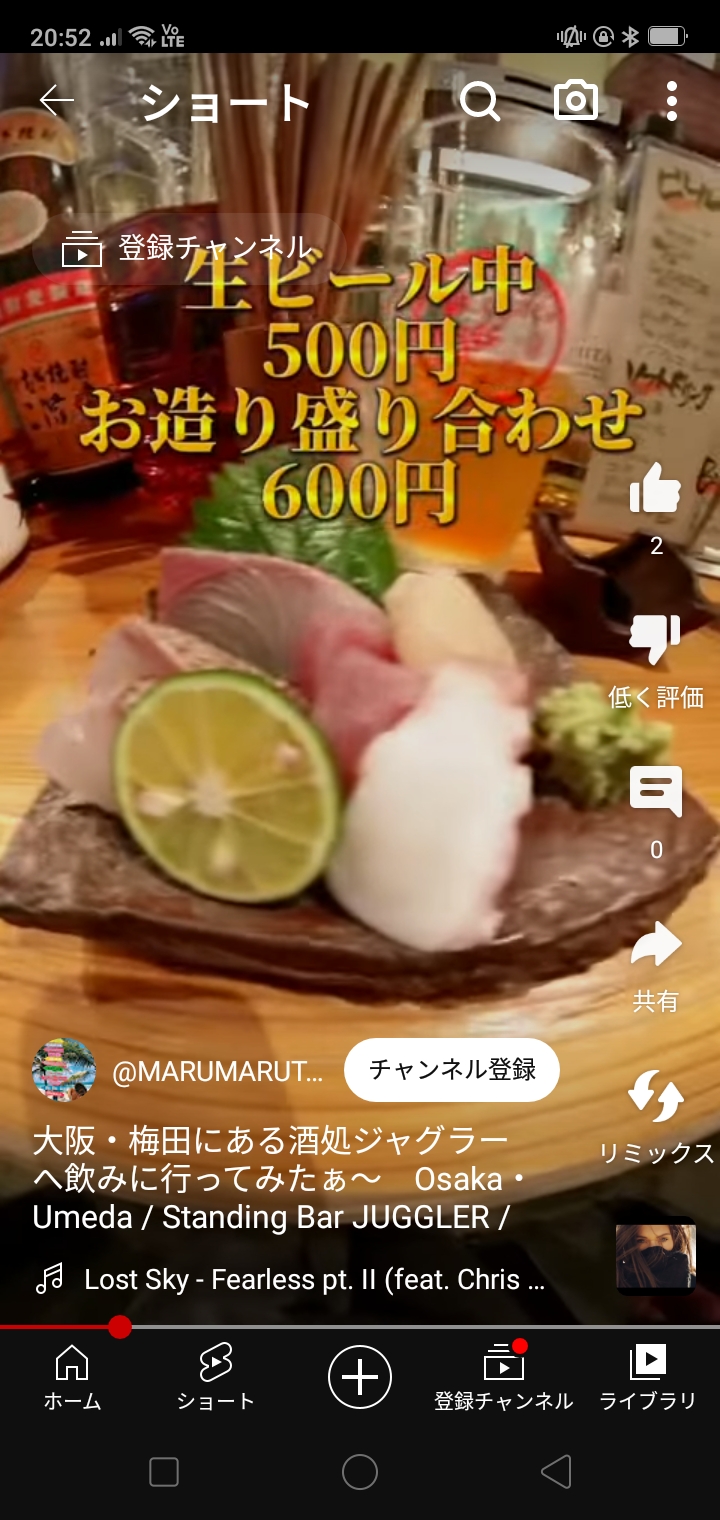Go back using the top arrow
The height and width of the screenshot is (1520, 720).
(57, 101)
